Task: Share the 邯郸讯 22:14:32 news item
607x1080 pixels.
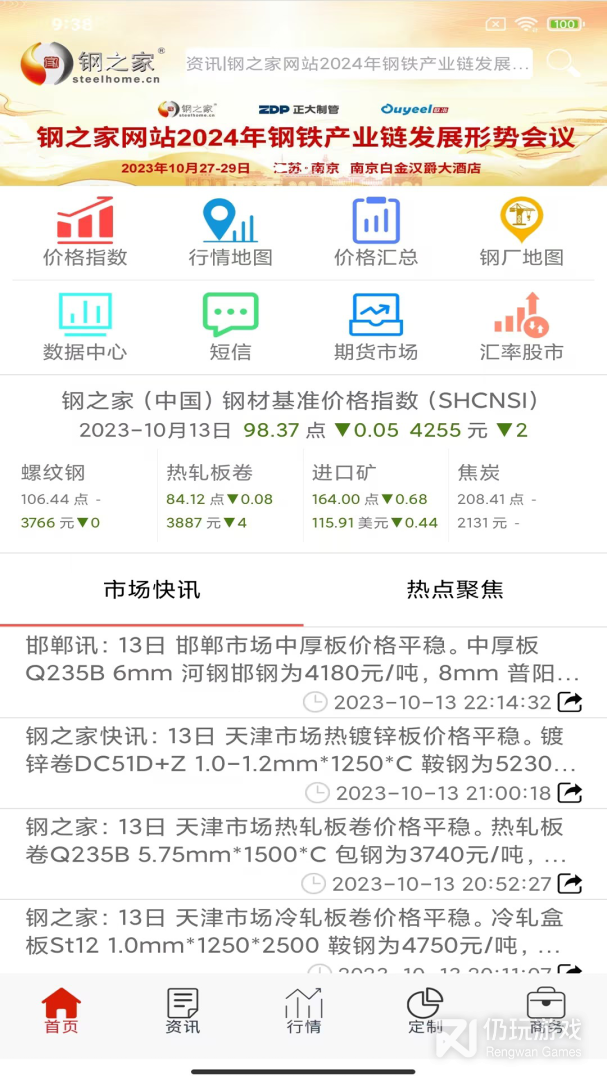Action: [570, 702]
